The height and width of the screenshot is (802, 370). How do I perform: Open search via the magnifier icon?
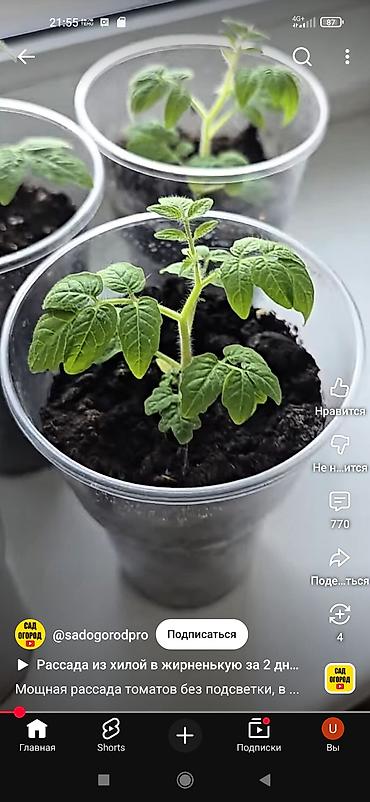(302, 57)
